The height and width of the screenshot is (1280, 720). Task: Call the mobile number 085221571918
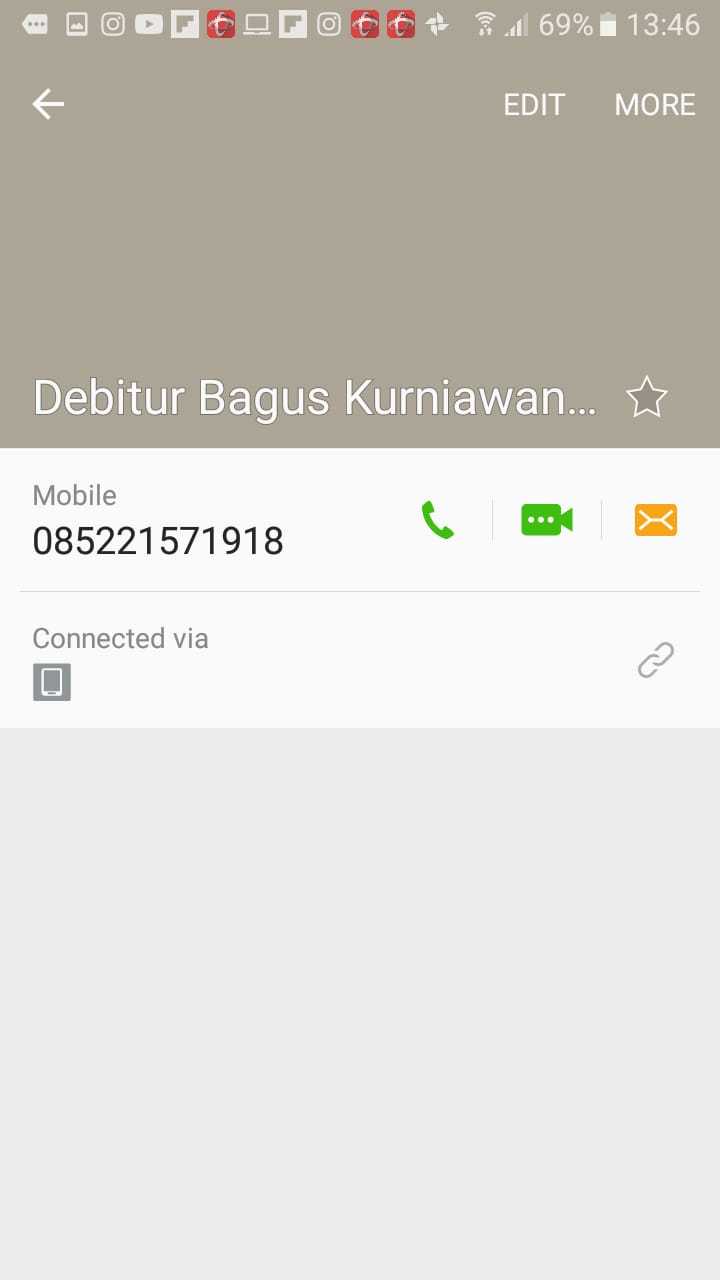438,520
